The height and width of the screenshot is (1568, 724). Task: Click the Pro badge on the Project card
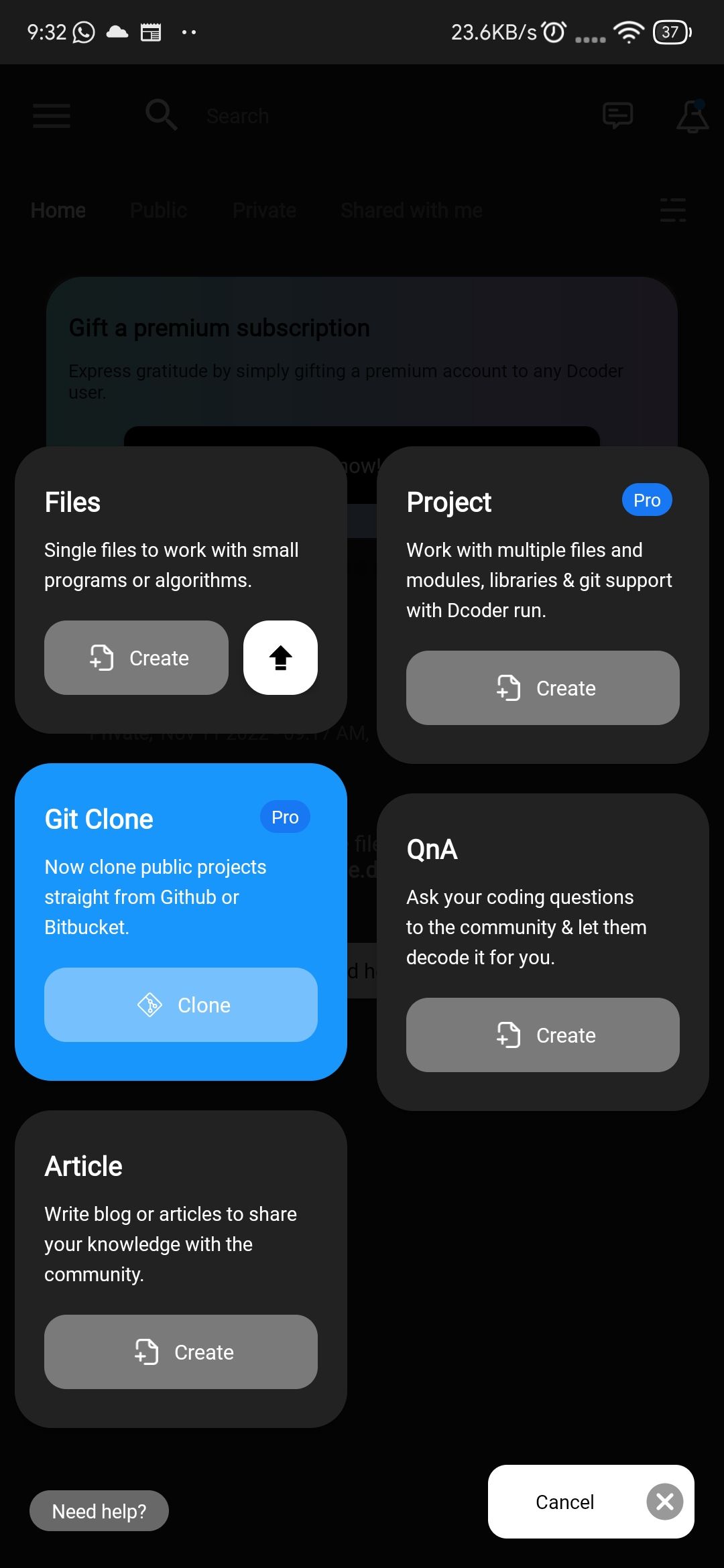pos(646,499)
